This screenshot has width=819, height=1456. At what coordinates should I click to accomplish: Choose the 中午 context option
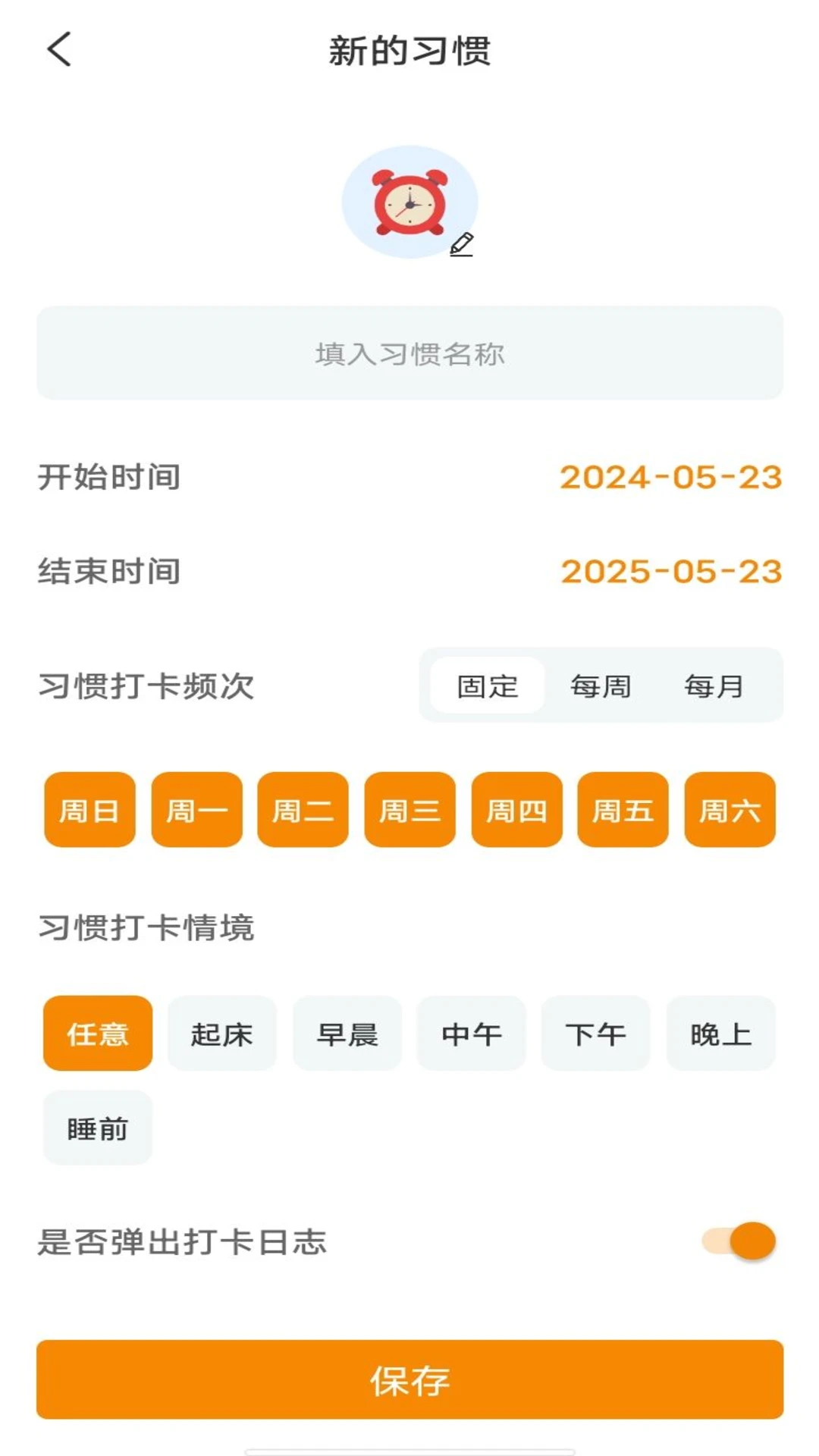click(472, 1033)
